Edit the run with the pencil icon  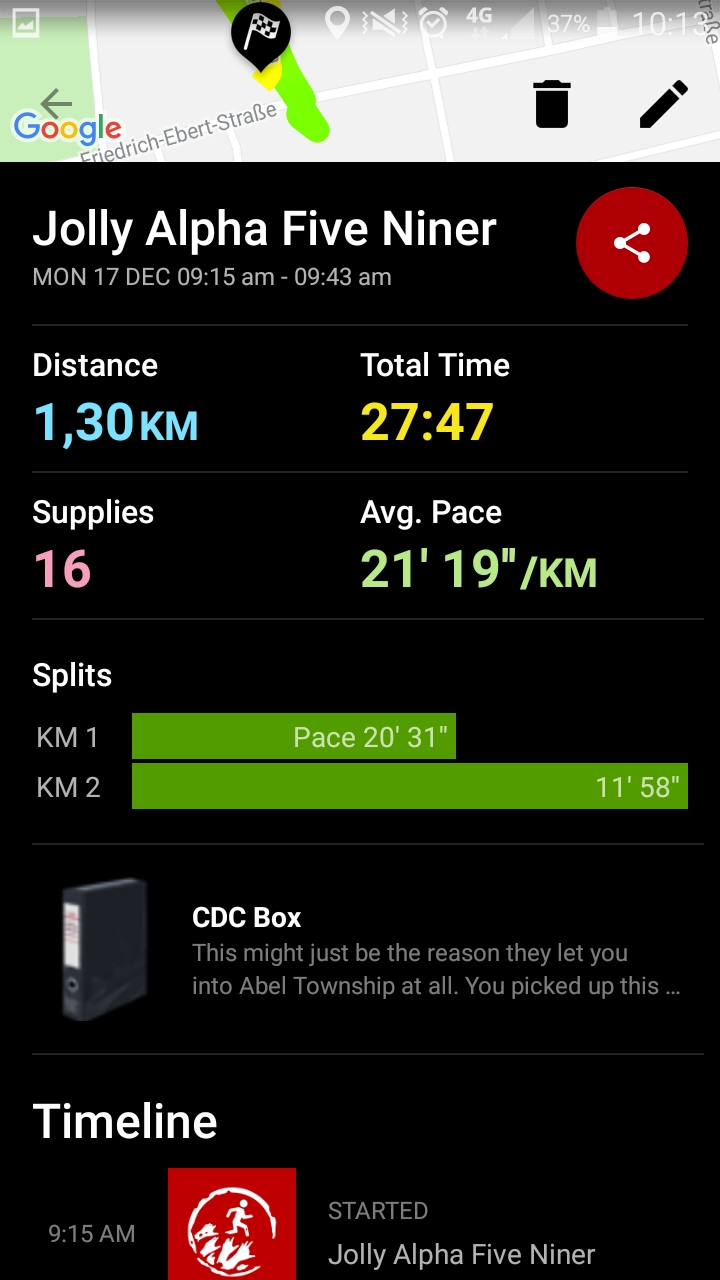pyautogui.click(x=664, y=104)
